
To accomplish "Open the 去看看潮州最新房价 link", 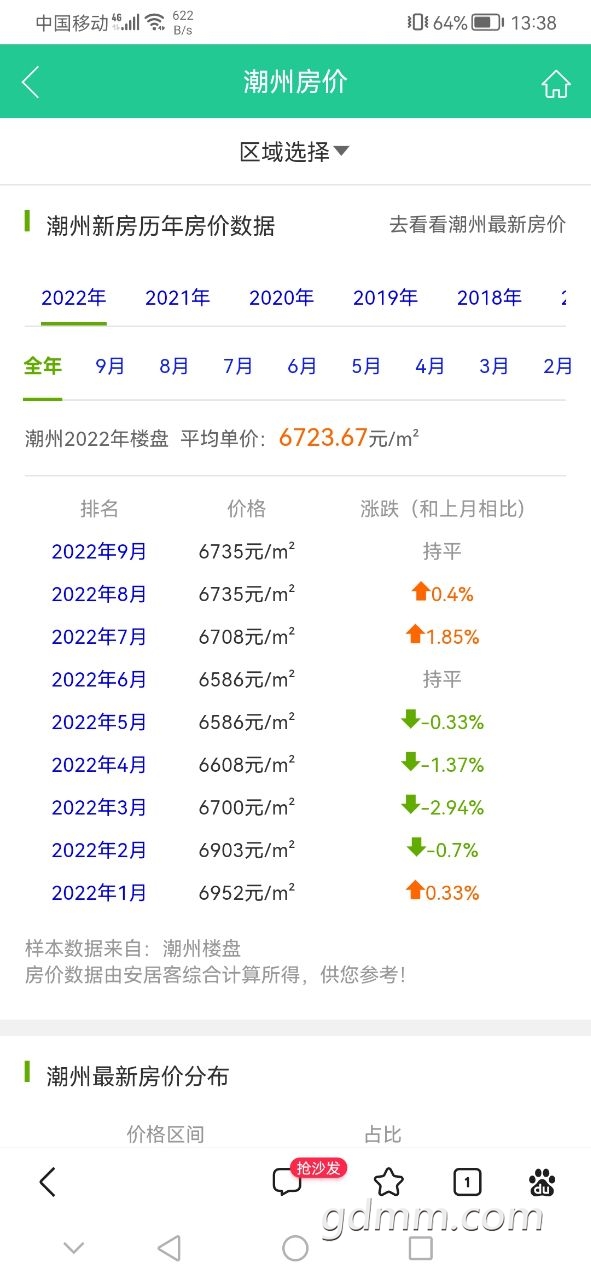I will click(477, 225).
